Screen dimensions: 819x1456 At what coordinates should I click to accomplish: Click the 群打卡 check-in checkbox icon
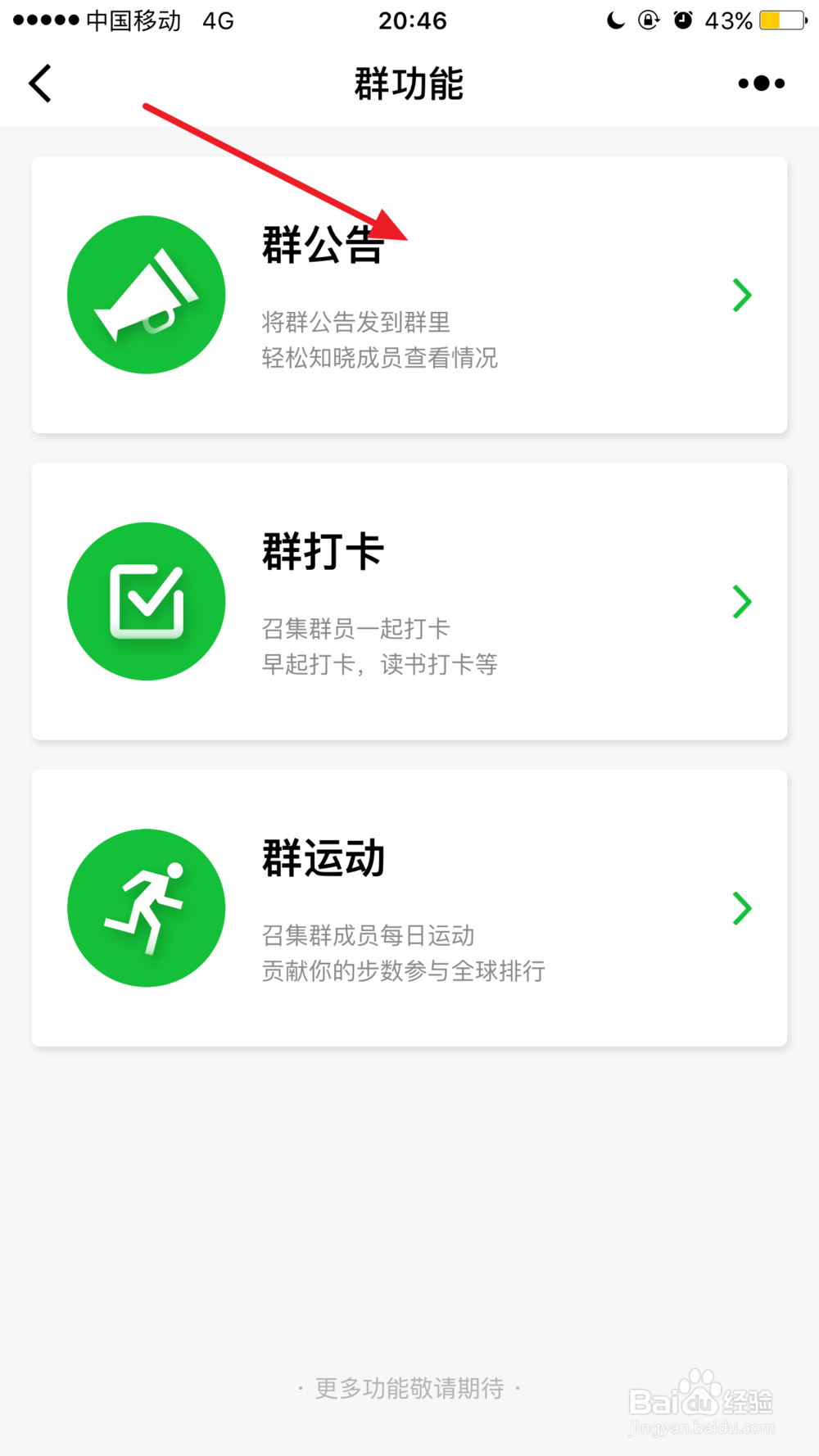[x=146, y=600]
